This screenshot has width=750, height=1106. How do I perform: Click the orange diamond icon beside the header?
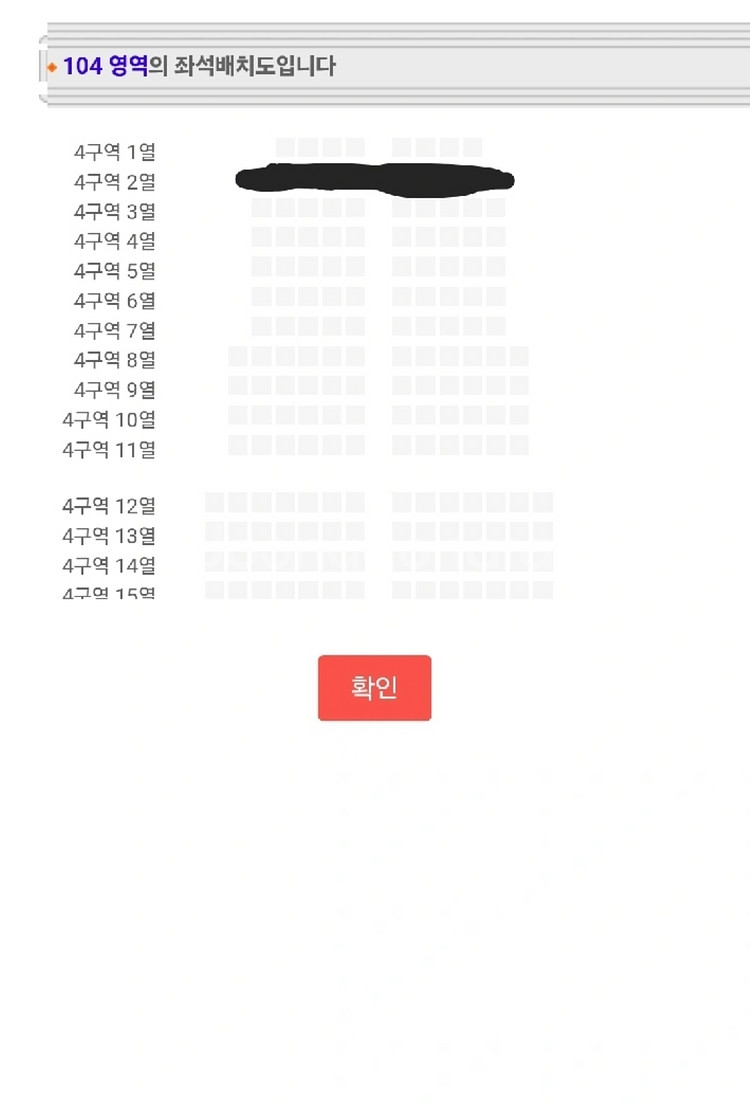(x=50, y=66)
